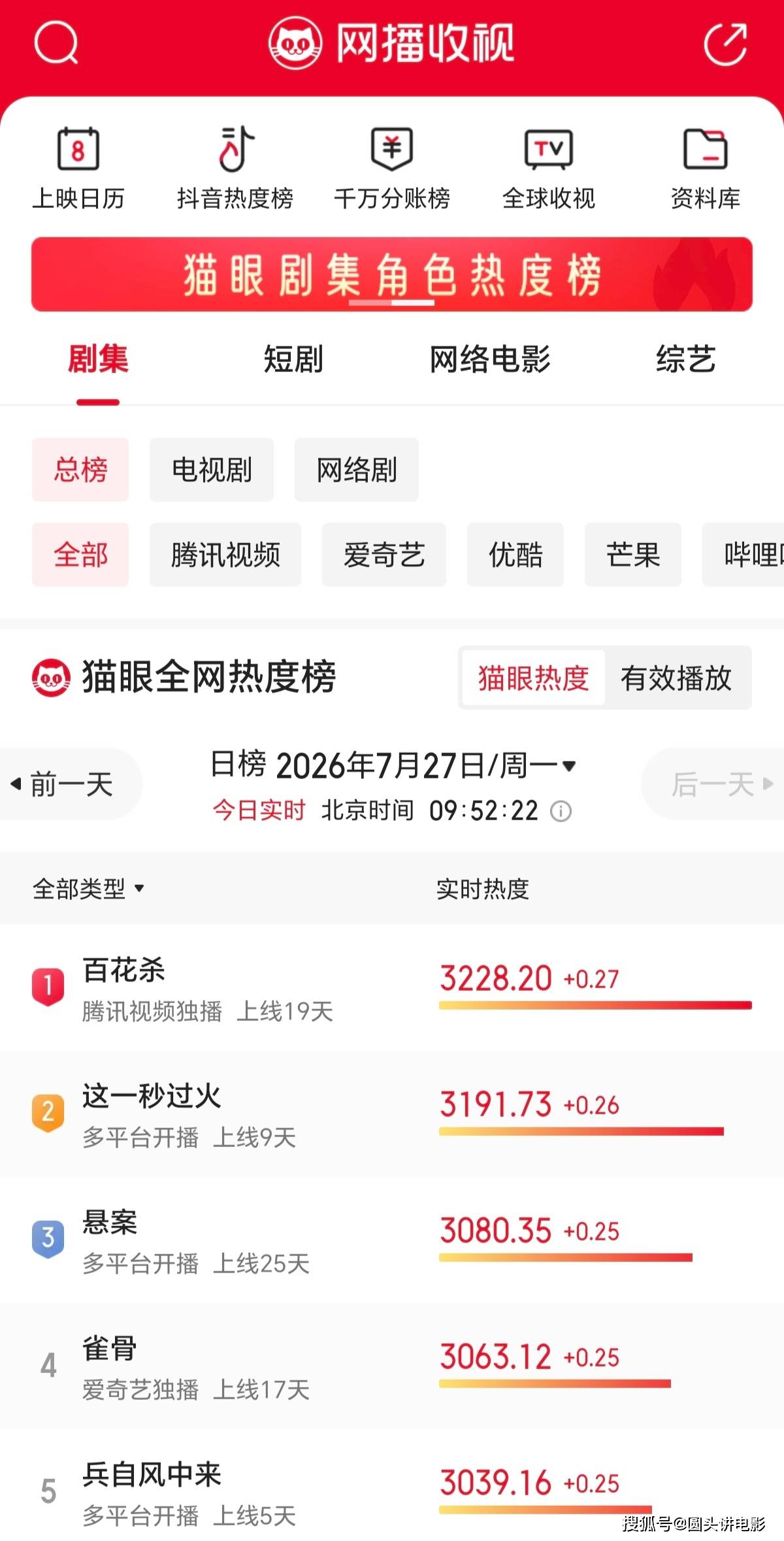Open 全球收视 shortcut
Image resolution: width=784 pixels, height=1541 pixels.
click(x=549, y=168)
